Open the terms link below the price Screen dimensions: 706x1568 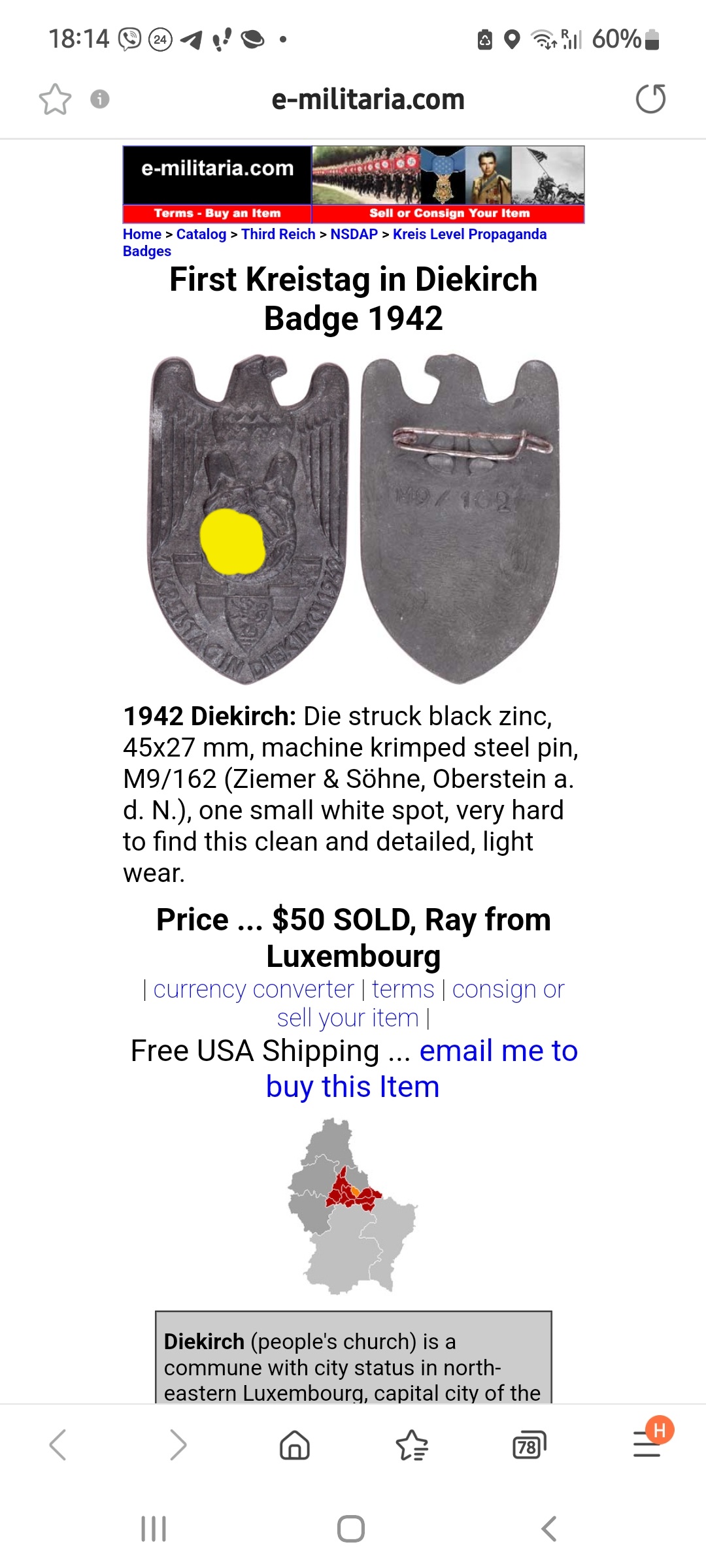(x=403, y=989)
